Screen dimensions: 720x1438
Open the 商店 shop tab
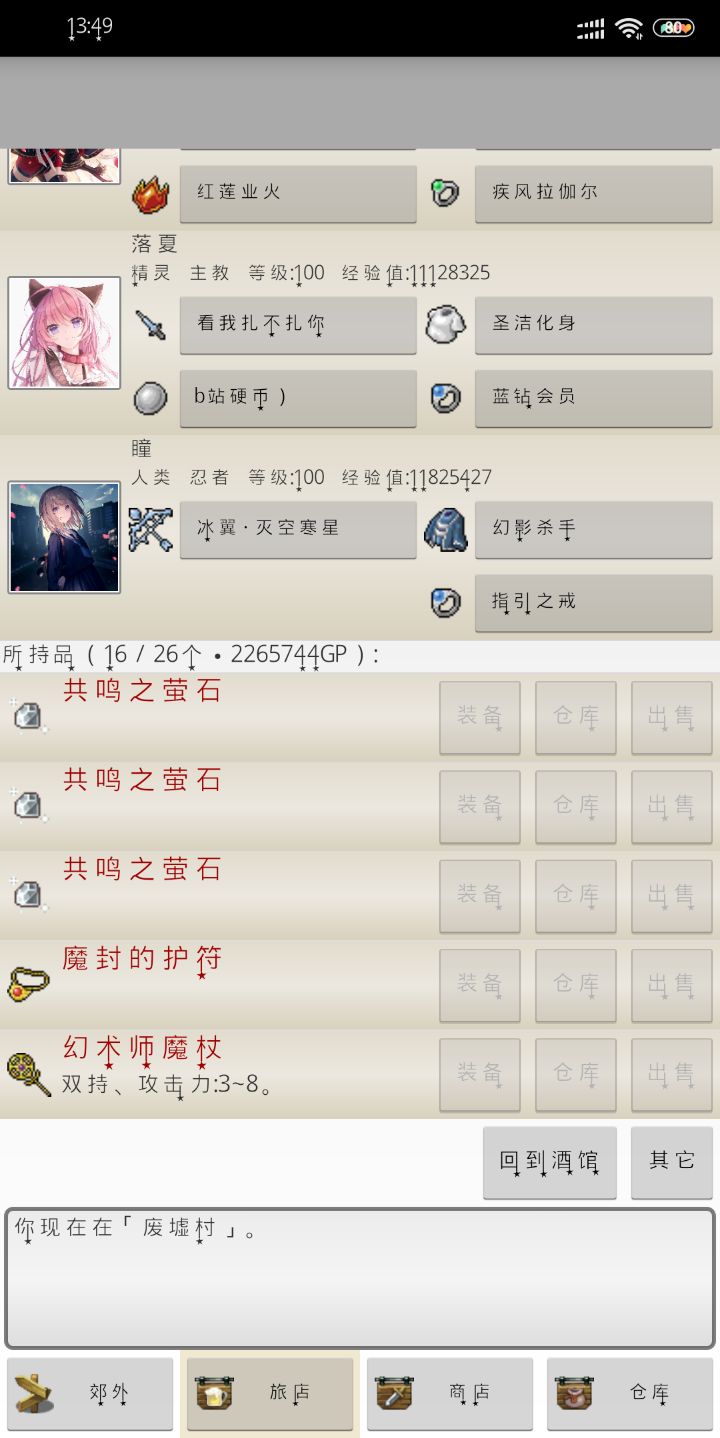[450, 1393]
